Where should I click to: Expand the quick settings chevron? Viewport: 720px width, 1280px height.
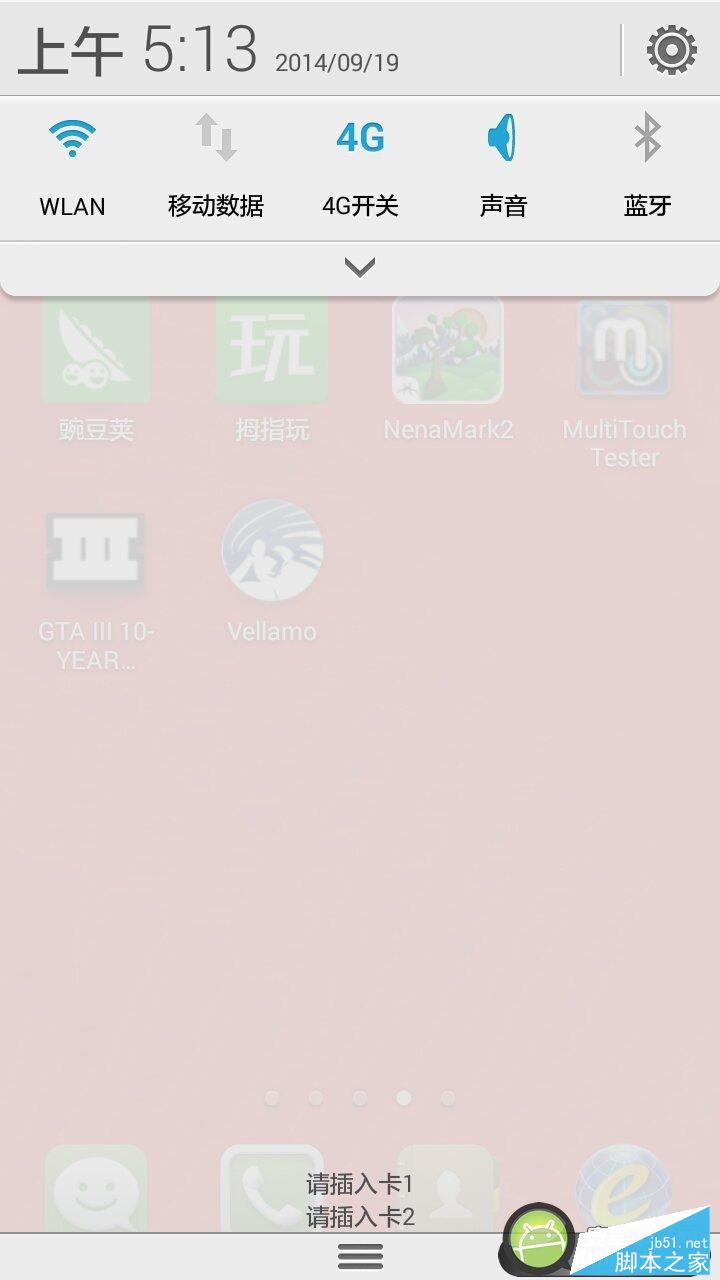(x=360, y=267)
